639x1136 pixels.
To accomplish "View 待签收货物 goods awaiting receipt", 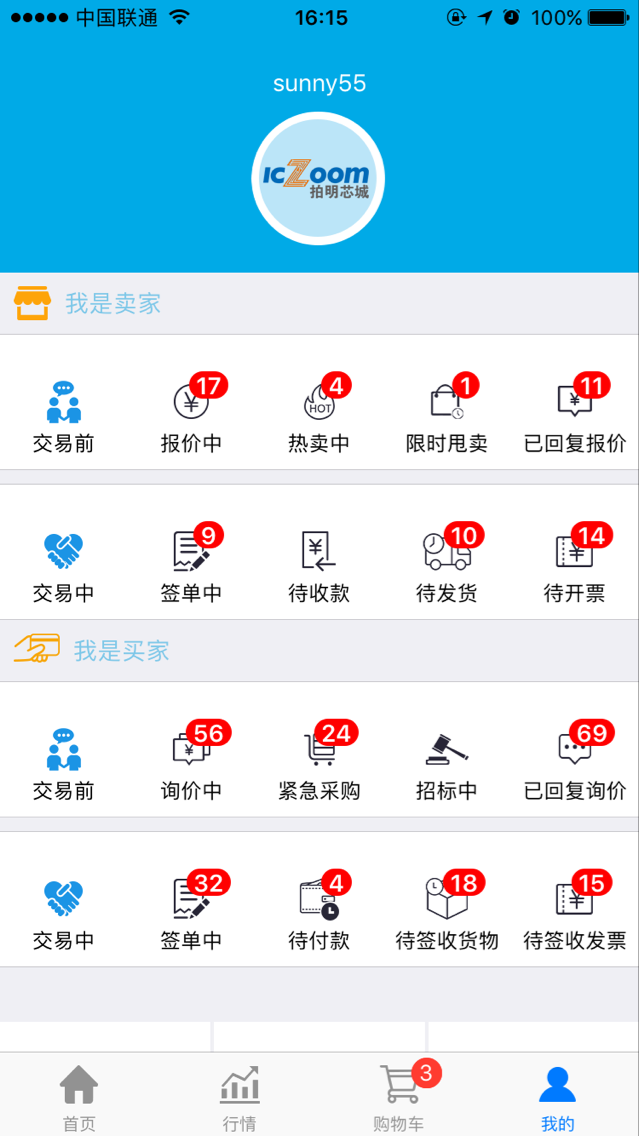I will point(447,912).
